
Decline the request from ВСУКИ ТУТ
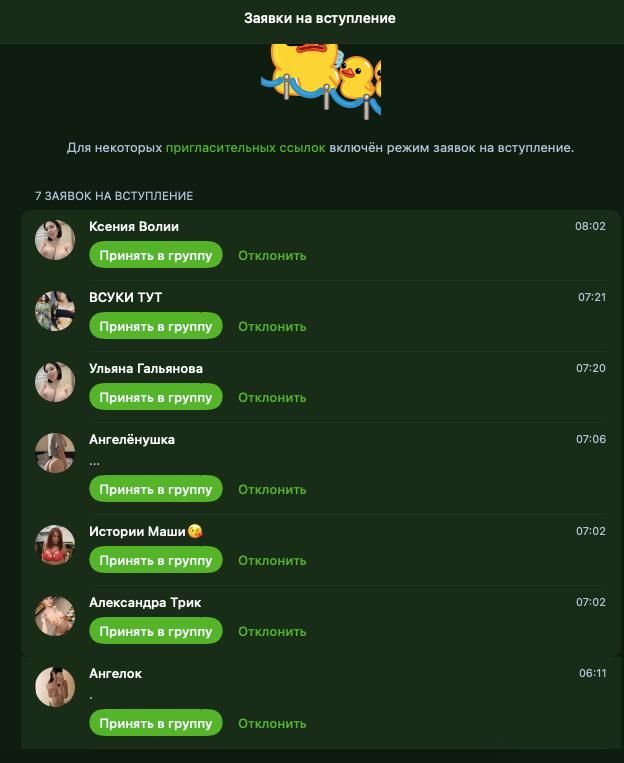pyautogui.click(x=272, y=326)
